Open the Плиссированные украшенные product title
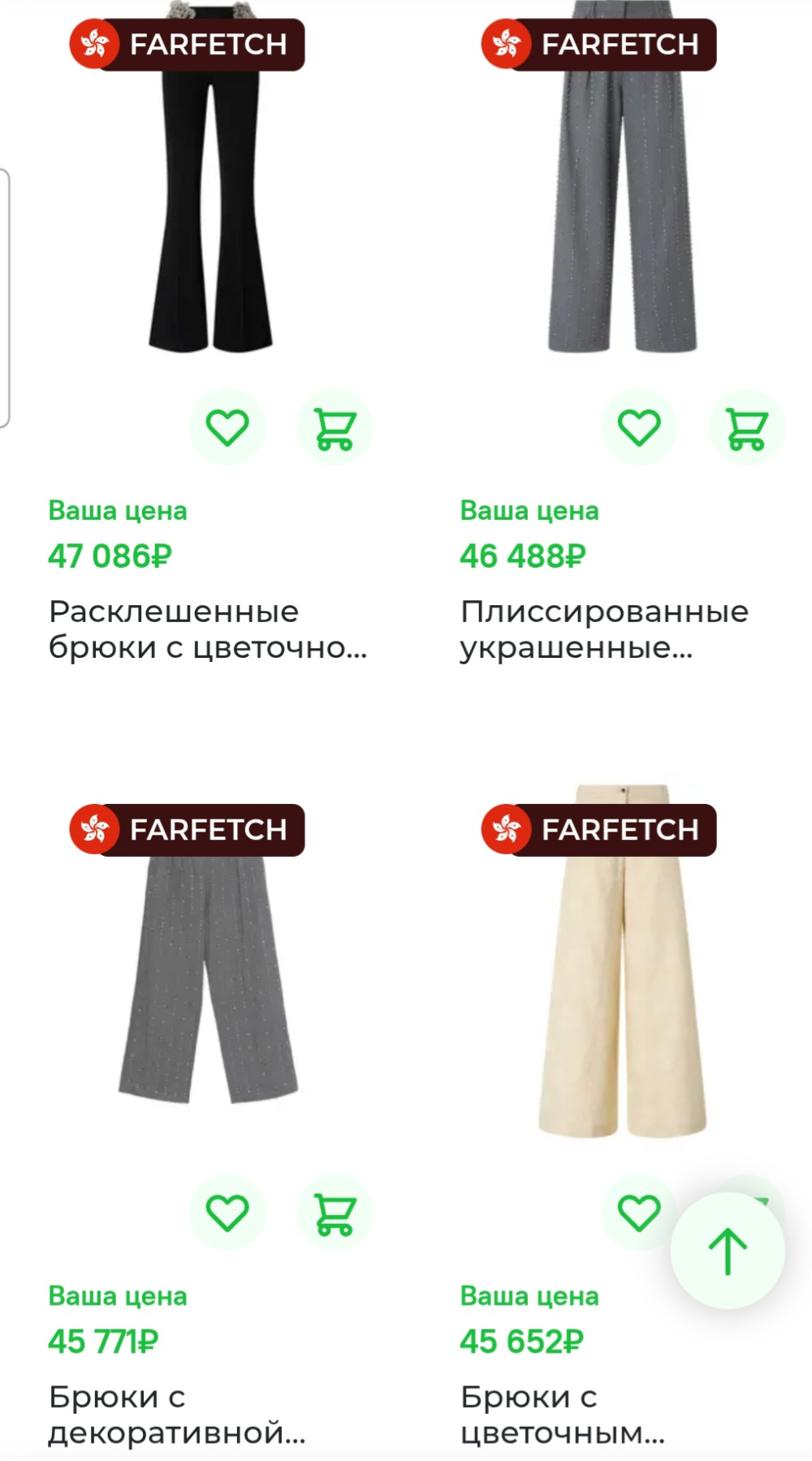This screenshot has width=812, height=1461. pyautogui.click(x=603, y=629)
